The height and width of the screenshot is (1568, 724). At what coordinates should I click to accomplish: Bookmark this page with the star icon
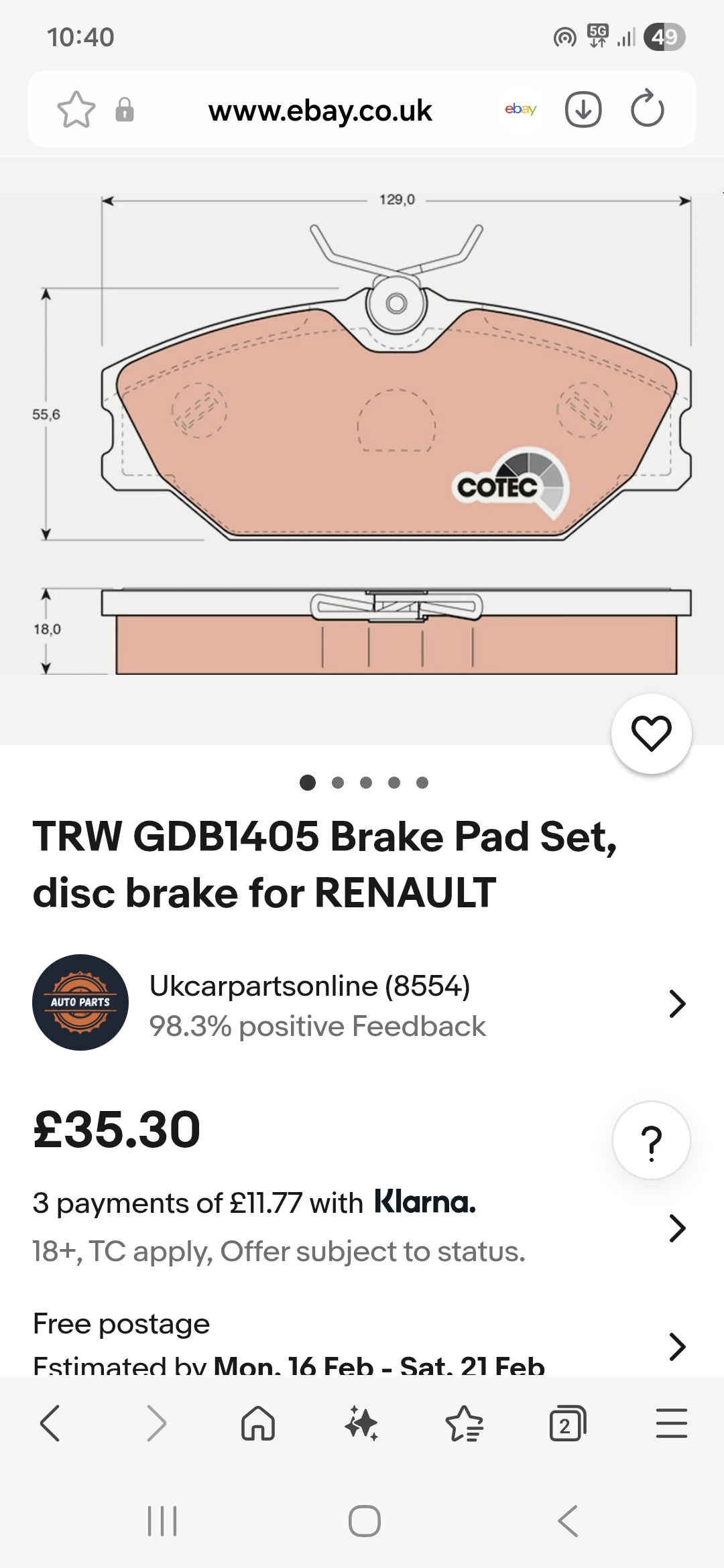(76, 110)
